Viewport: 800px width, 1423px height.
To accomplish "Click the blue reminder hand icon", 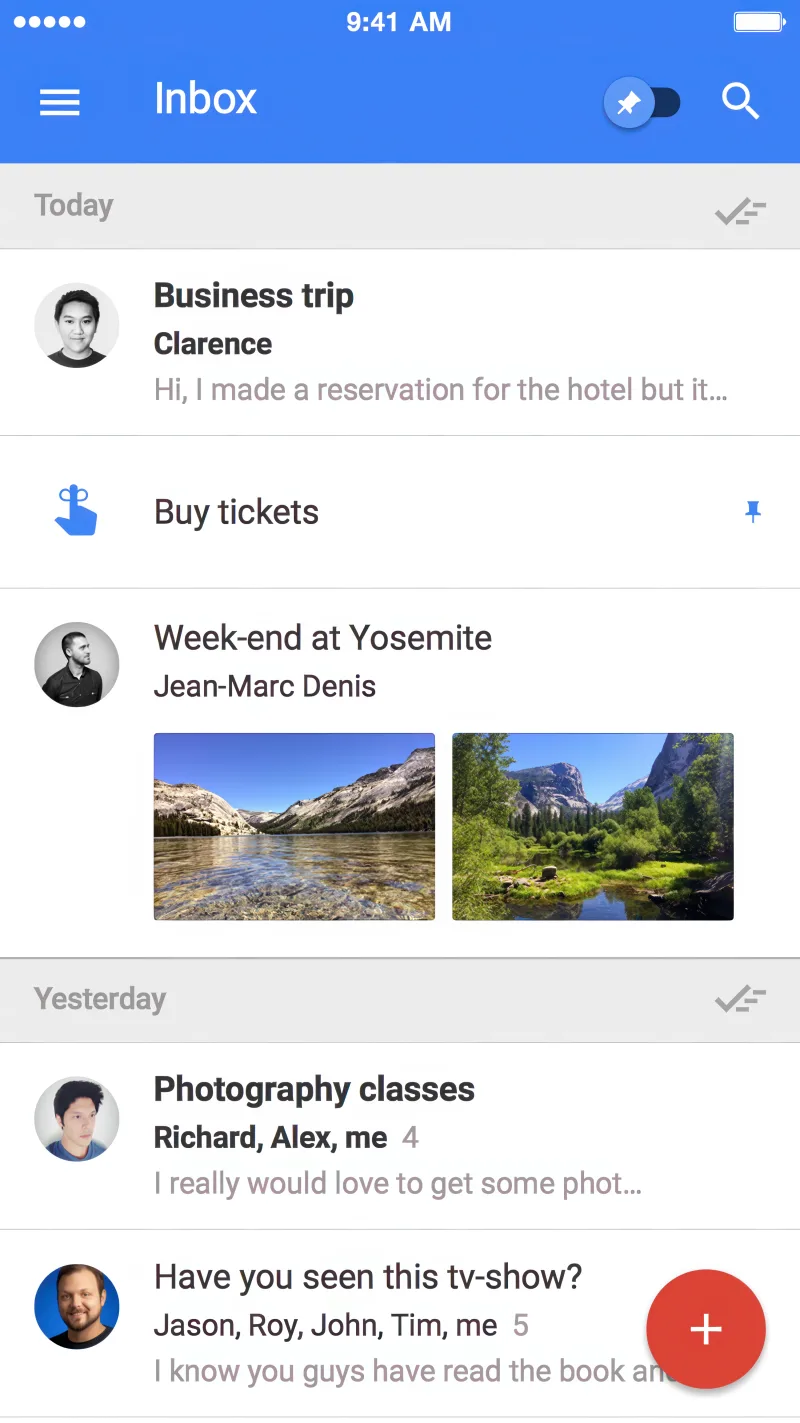I will click(77, 510).
